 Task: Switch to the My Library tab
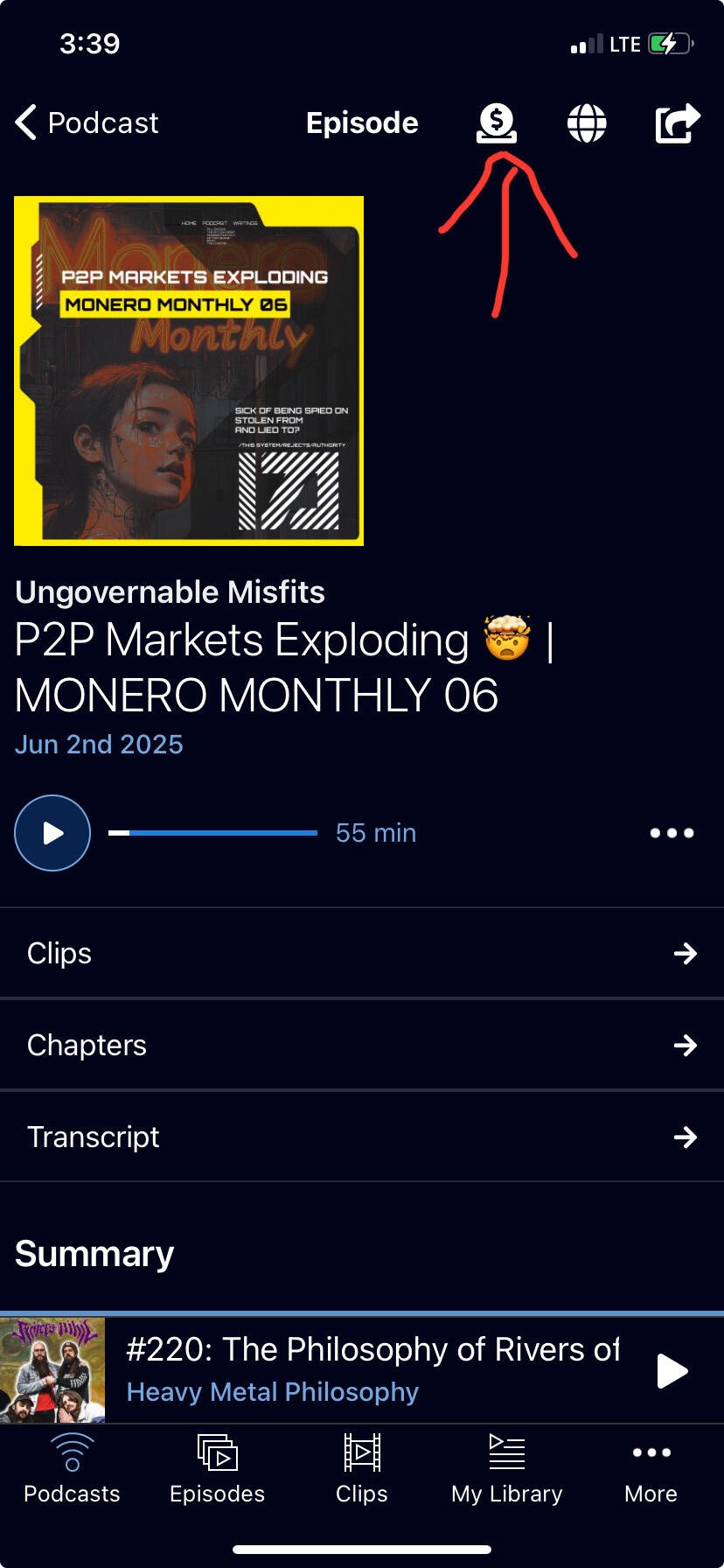coord(506,1470)
